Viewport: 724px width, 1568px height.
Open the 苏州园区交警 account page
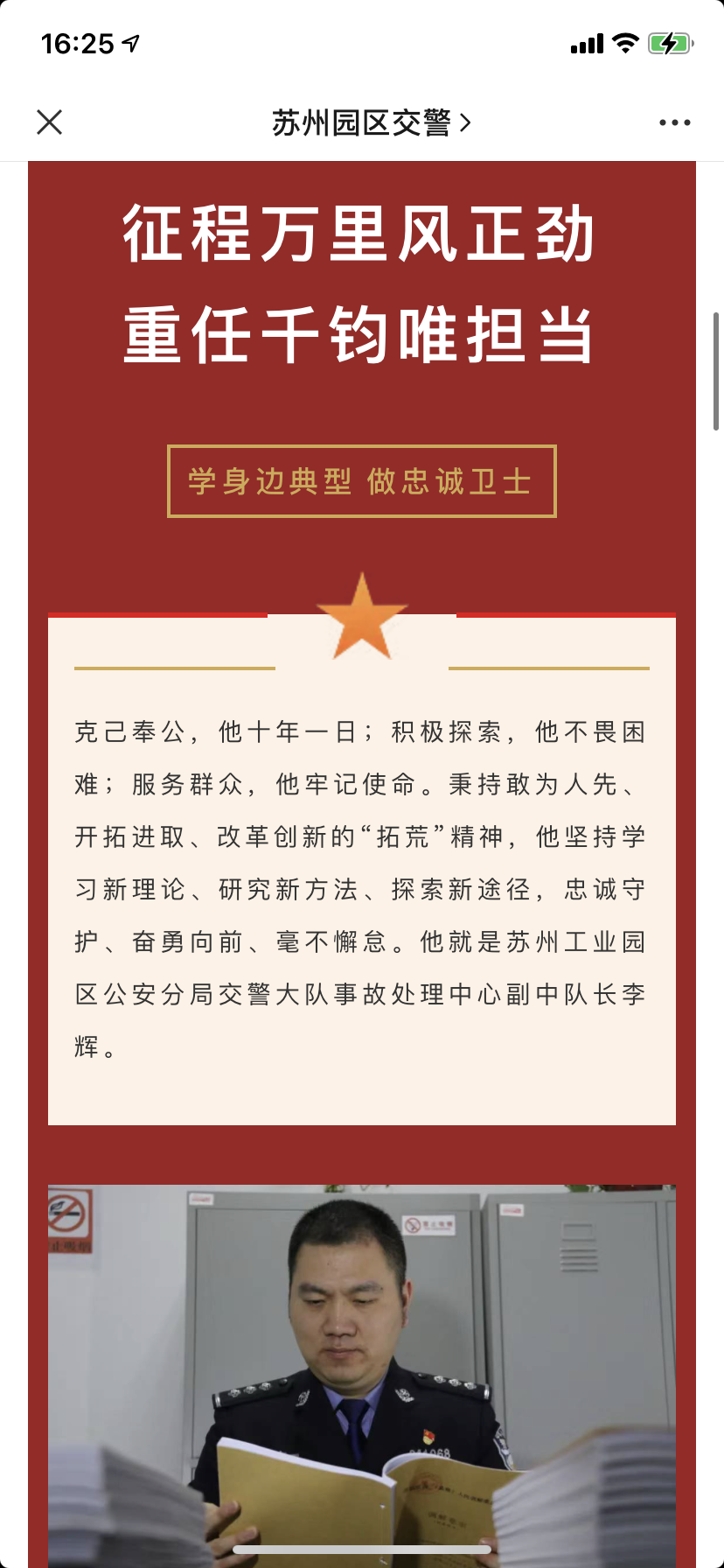click(372, 122)
